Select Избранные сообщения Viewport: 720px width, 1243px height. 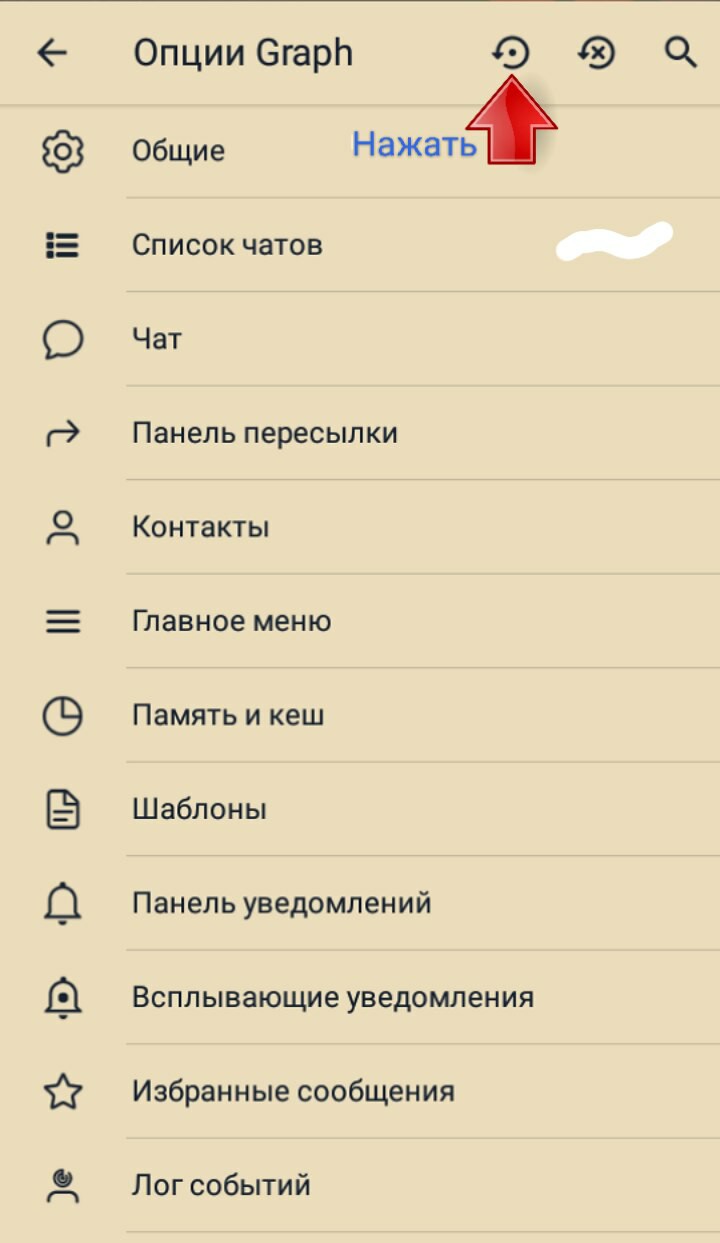tap(293, 1091)
